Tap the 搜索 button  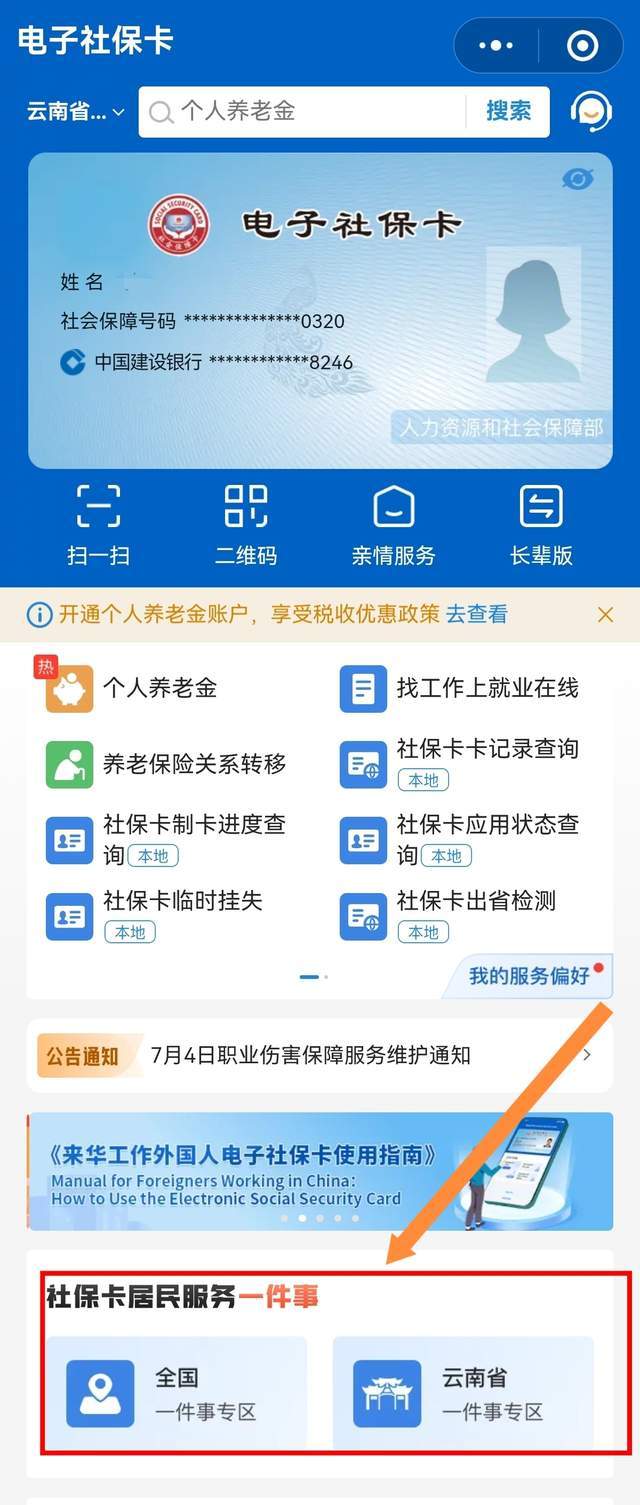coord(508,111)
